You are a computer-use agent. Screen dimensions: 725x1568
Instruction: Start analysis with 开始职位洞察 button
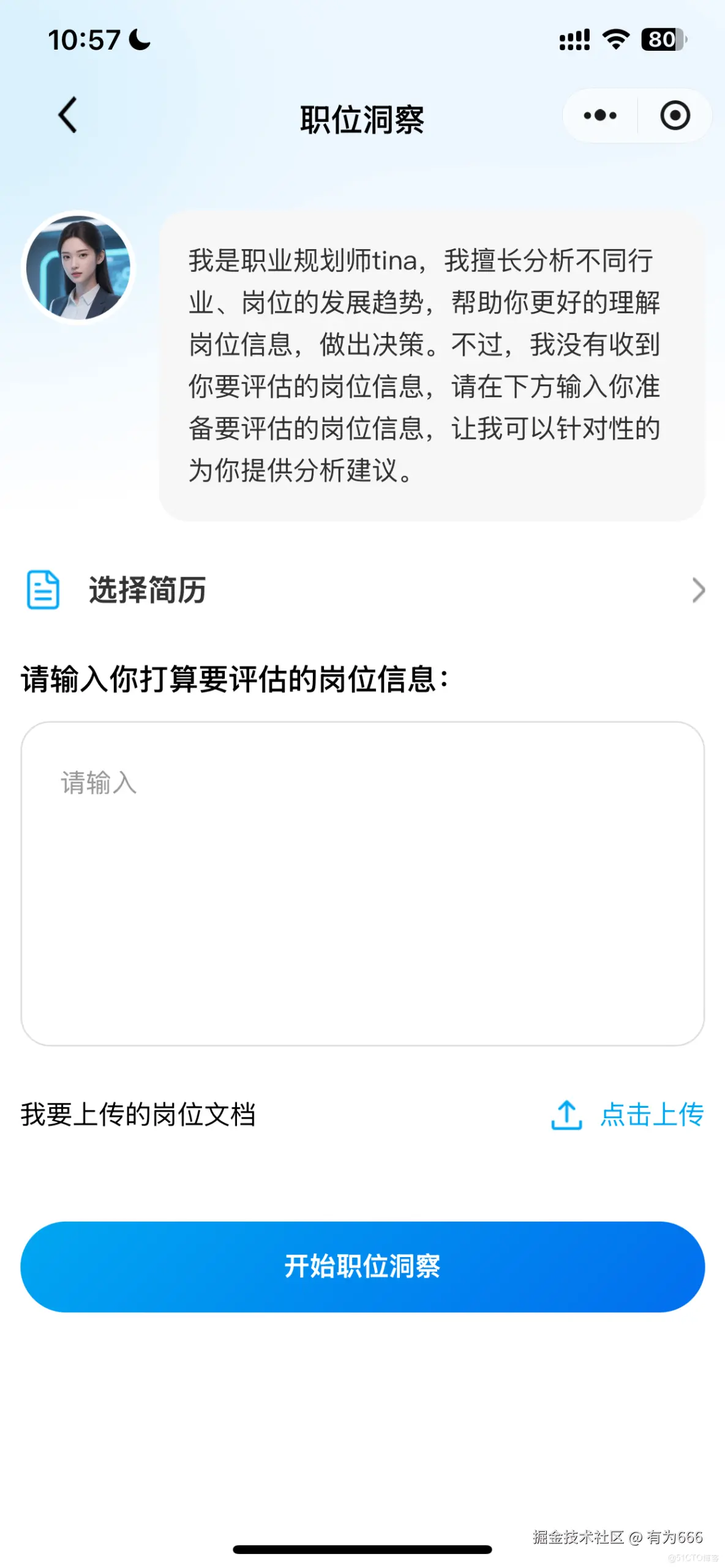coord(362,1266)
